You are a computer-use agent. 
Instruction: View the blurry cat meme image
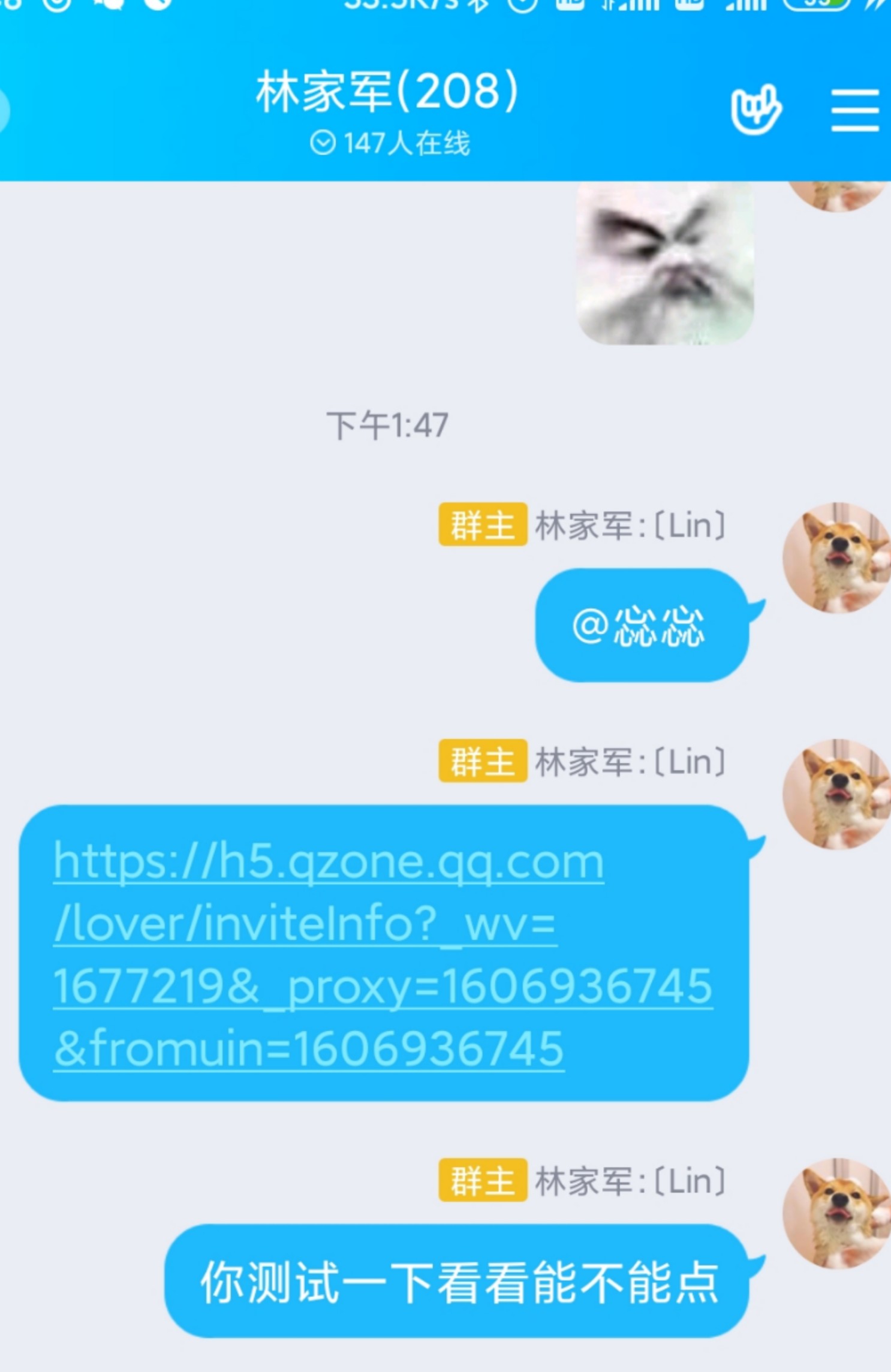click(664, 264)
